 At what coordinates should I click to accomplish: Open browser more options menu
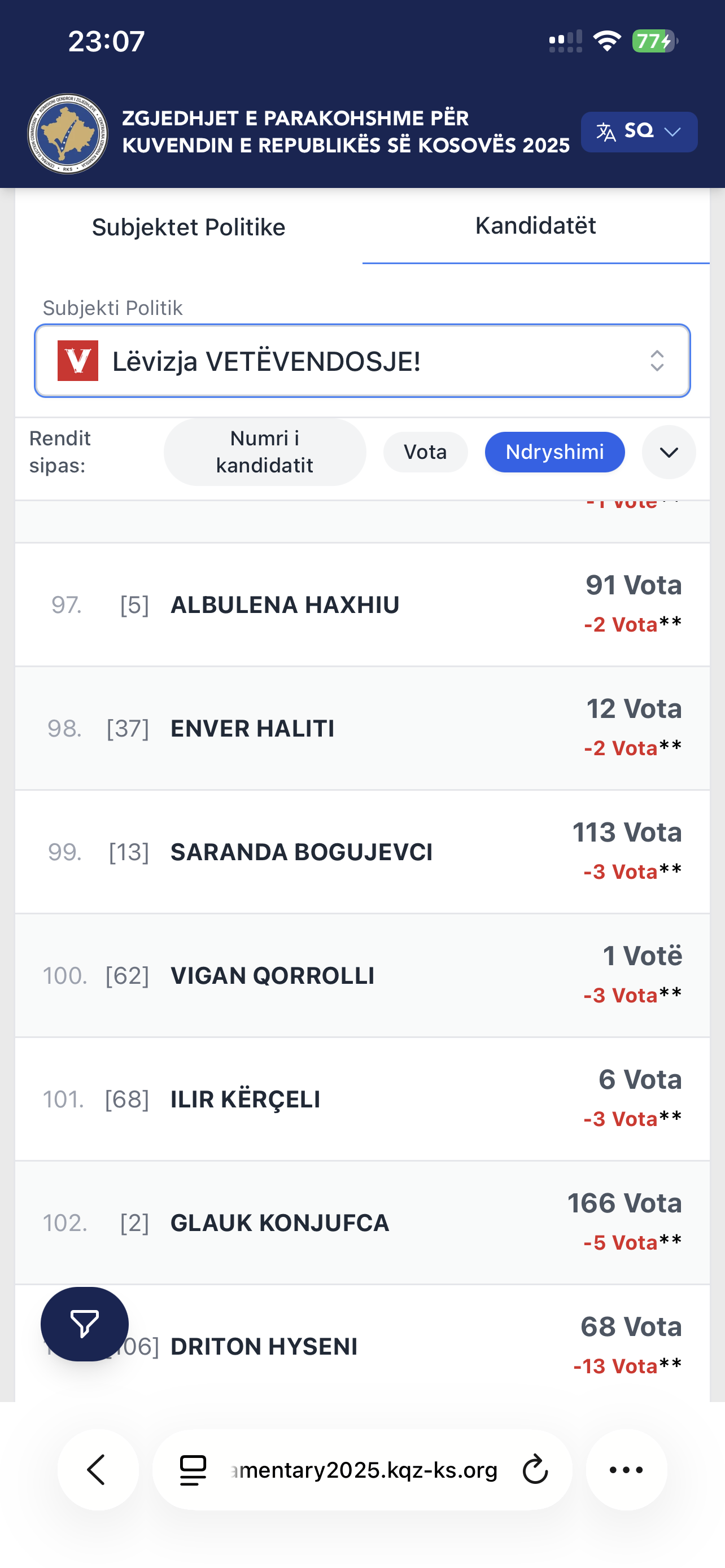[x=626, y=1469]
